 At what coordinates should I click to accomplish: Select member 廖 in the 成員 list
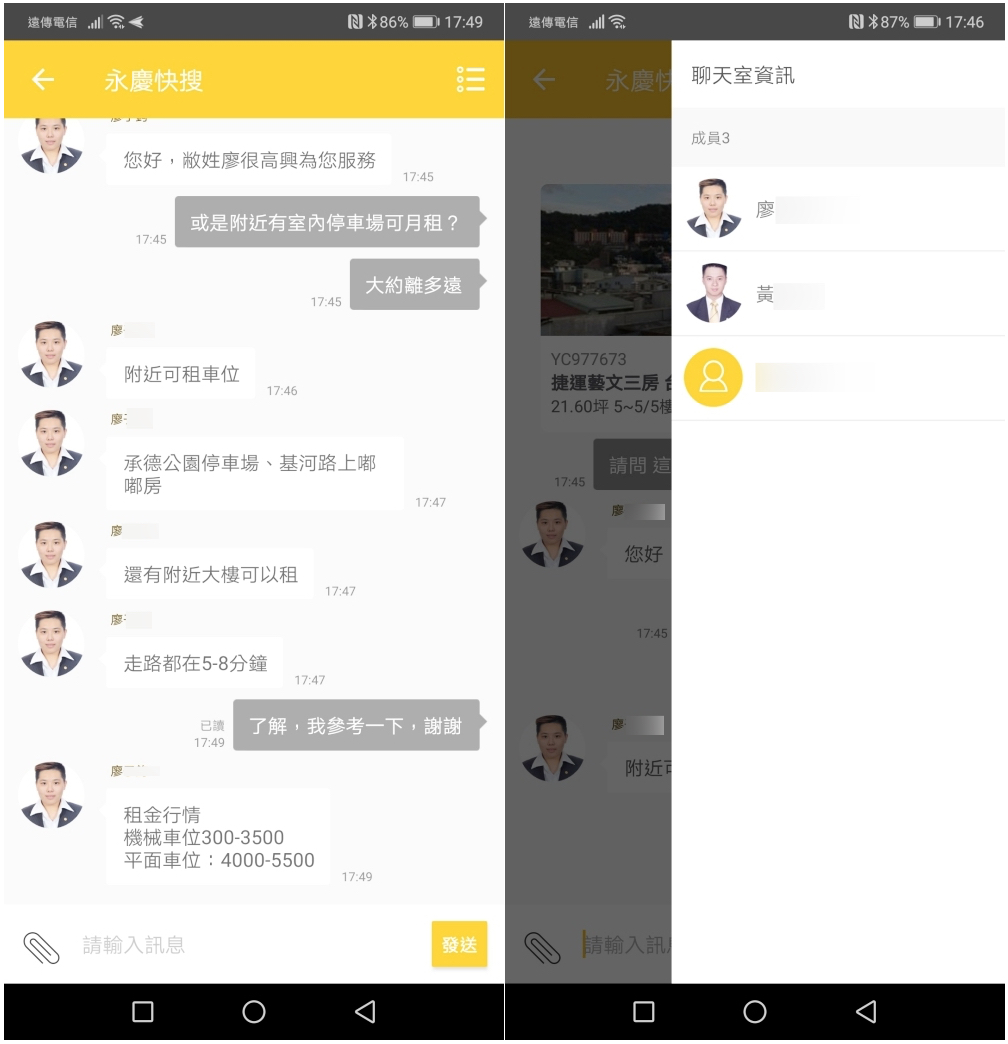click(x=838, y=209)
